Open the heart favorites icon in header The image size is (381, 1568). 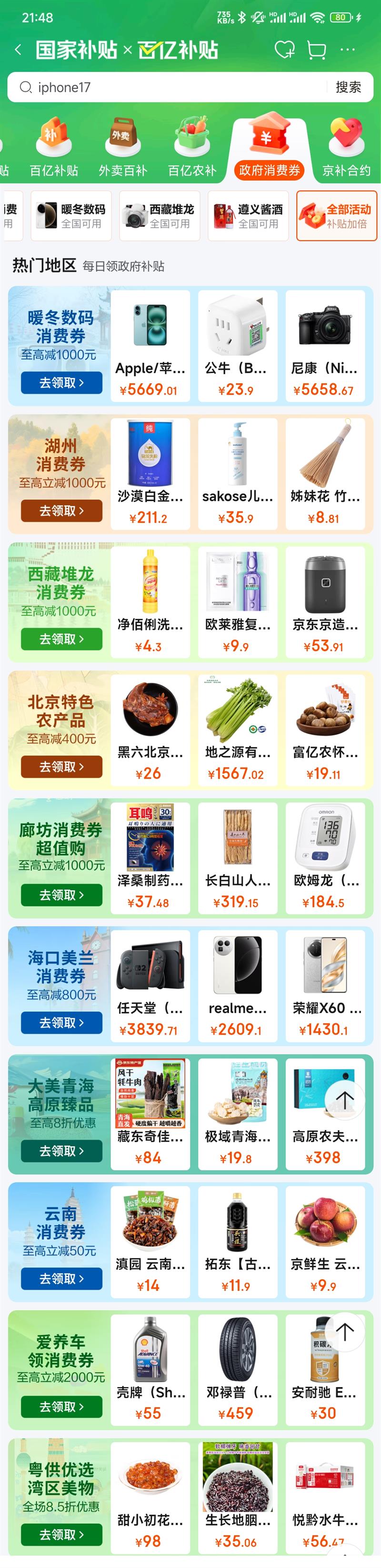coord(284,50)
